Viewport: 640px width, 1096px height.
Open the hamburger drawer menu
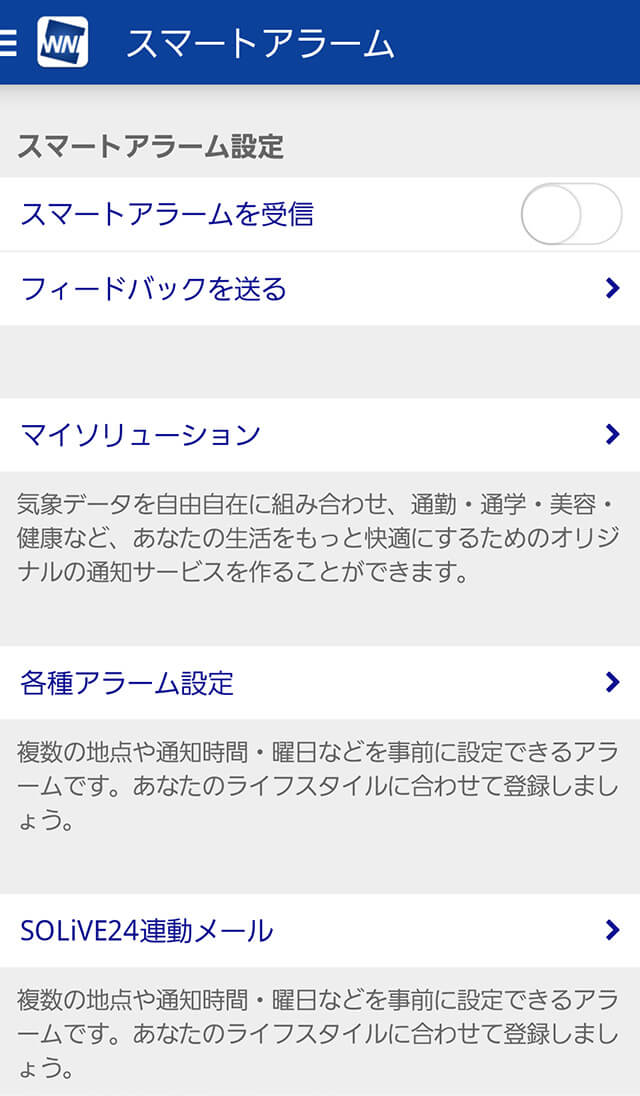9,42
